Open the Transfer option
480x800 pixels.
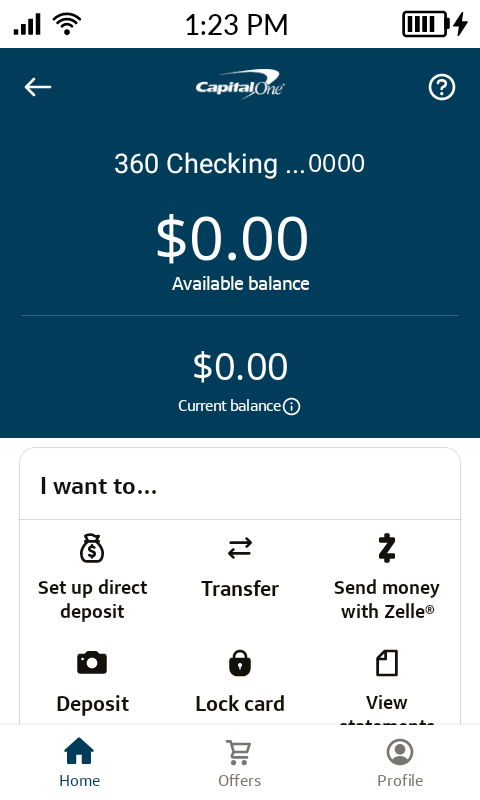pyautogui.click(x=240, y=567)
